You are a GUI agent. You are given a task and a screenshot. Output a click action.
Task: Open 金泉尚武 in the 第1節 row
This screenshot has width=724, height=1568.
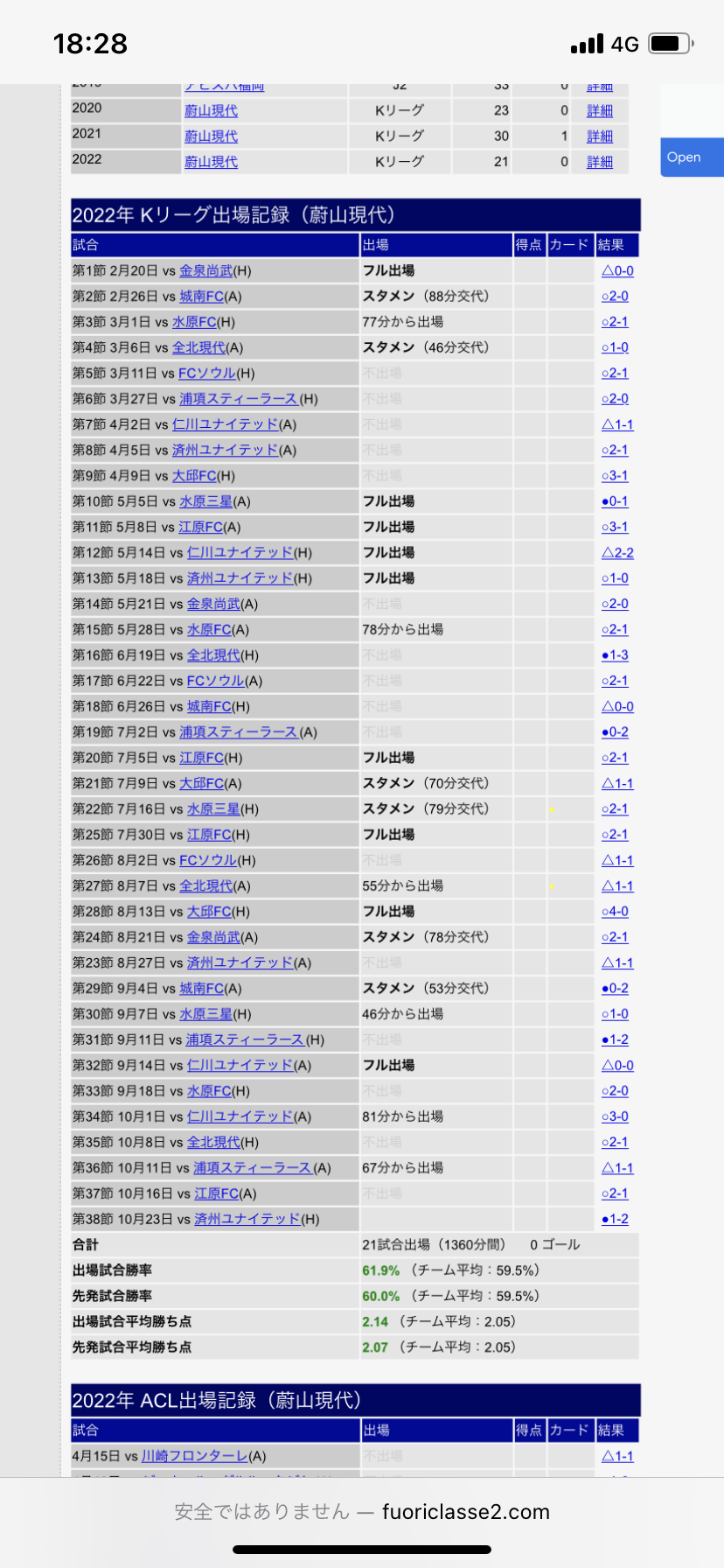tap(206, 271)
